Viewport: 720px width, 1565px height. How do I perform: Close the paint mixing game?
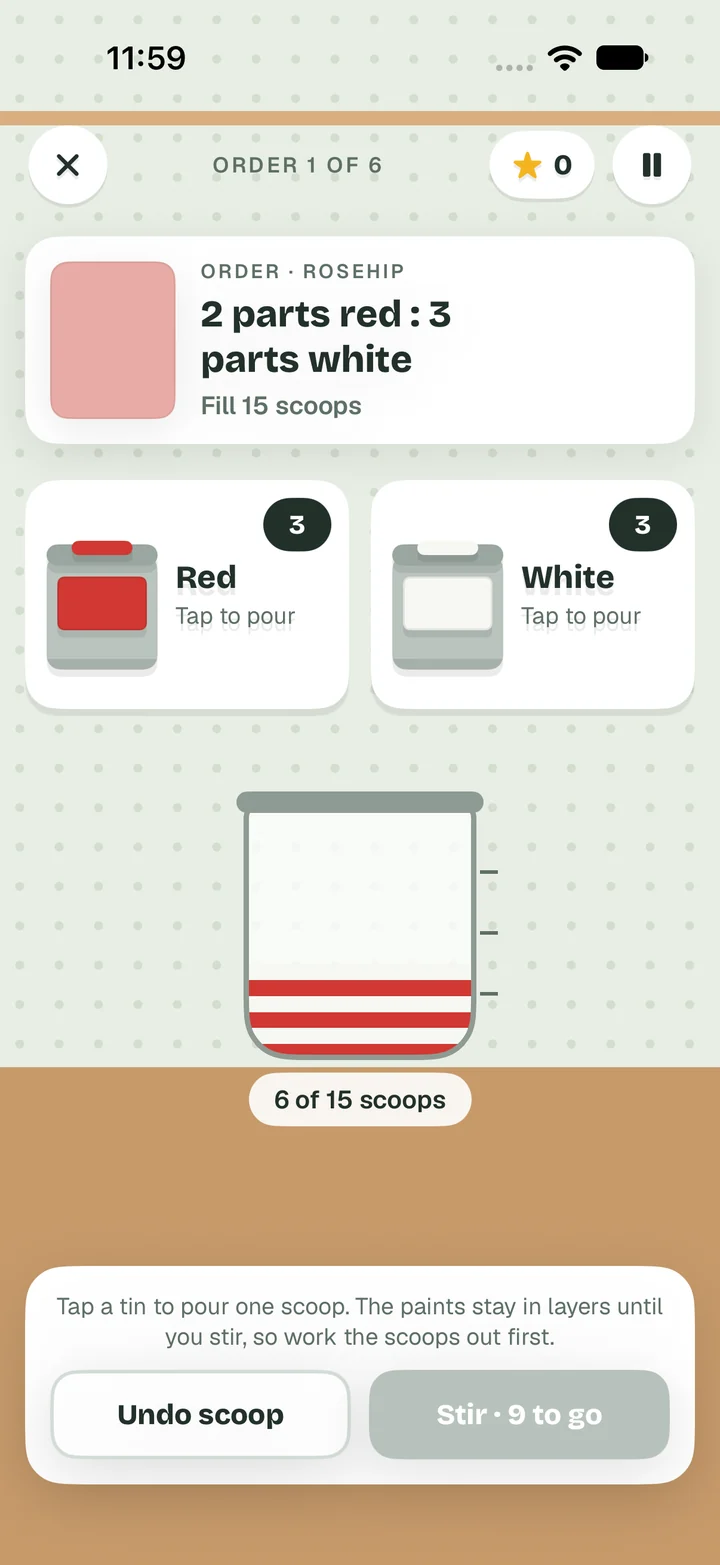pyautogui.click(x=68, y=165)
